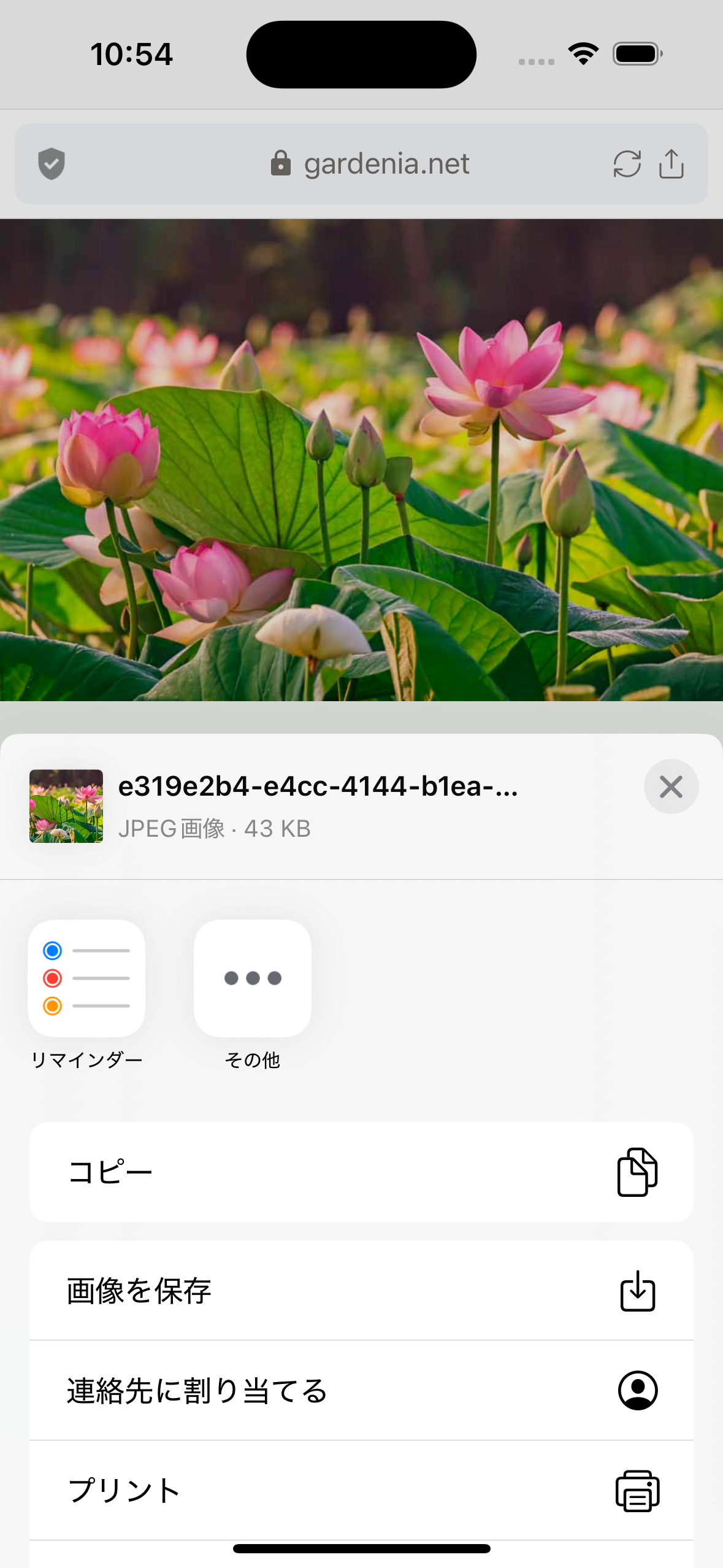Tap the lock icon next to gardenia.net

[x=280, y=163]
